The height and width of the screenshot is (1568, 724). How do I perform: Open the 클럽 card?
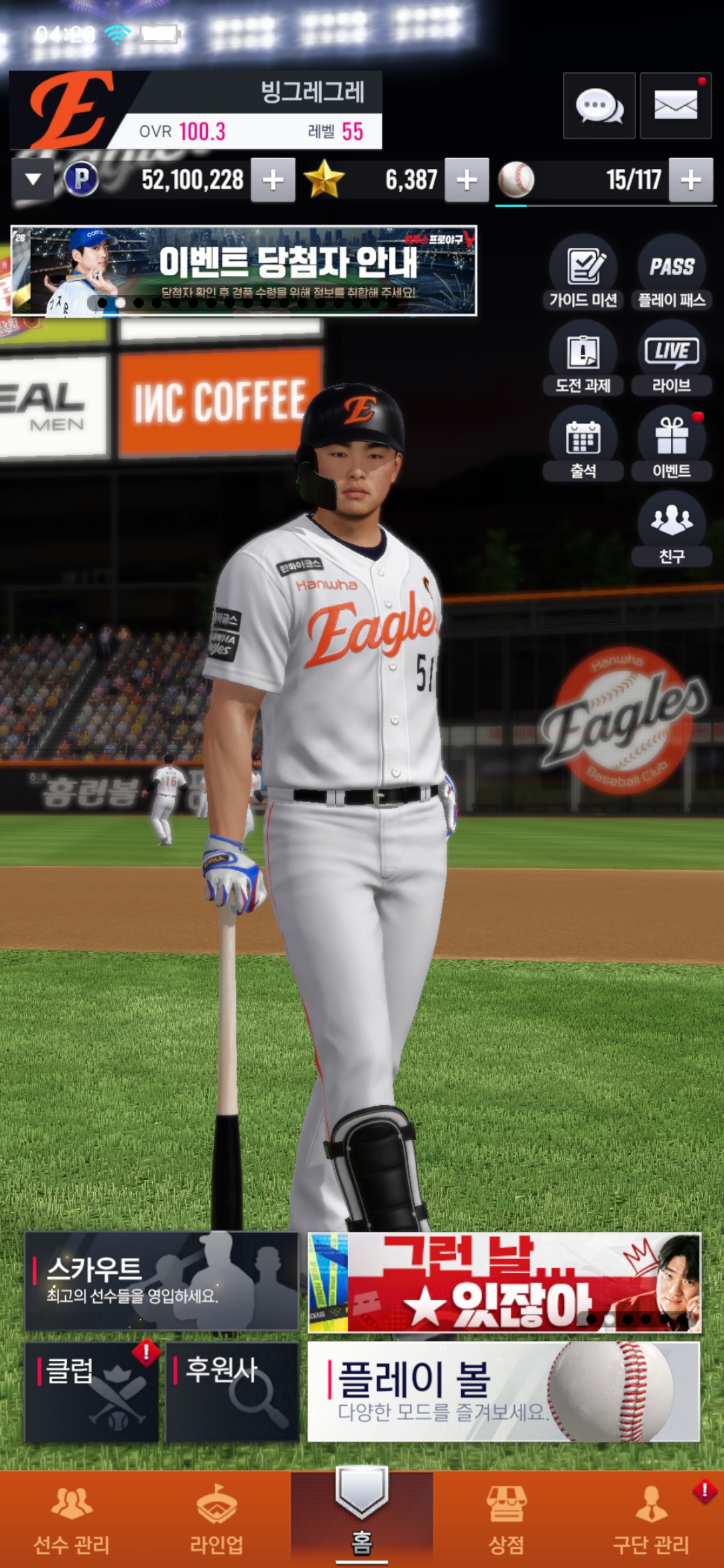92,1391
